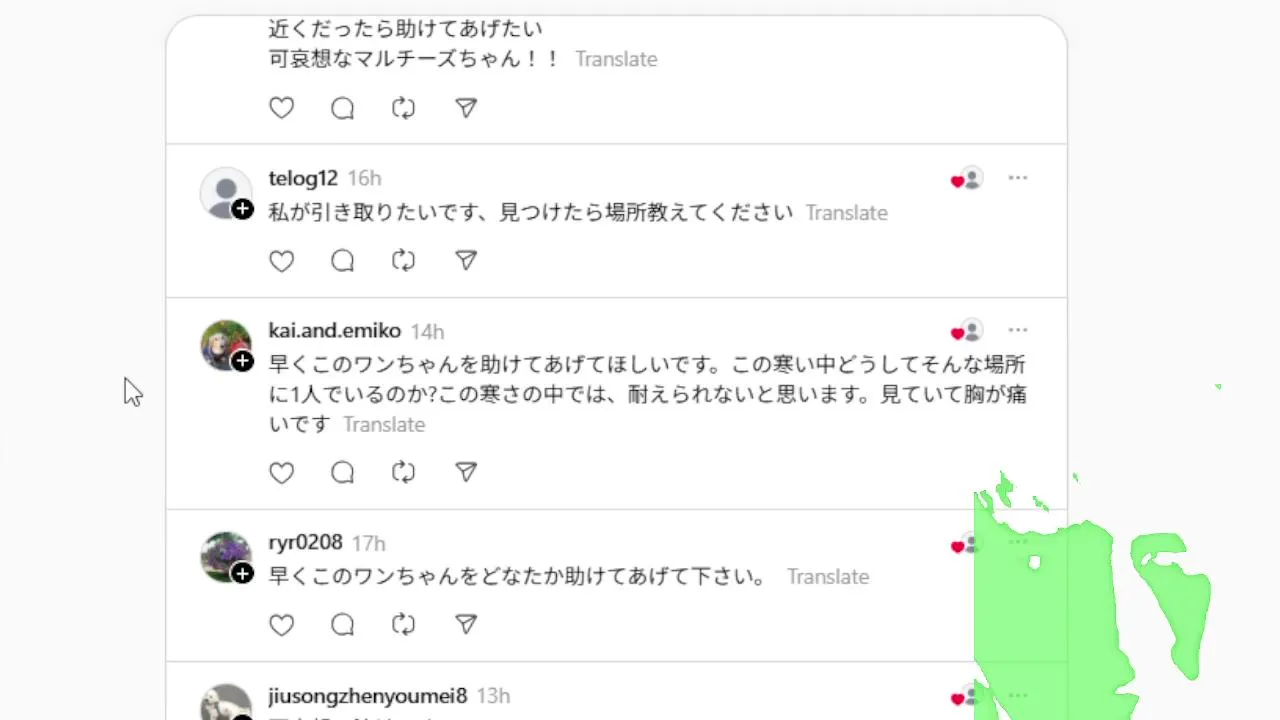Open kai.and.emiko's profile
1280x720 pixels.
(334, 331)
